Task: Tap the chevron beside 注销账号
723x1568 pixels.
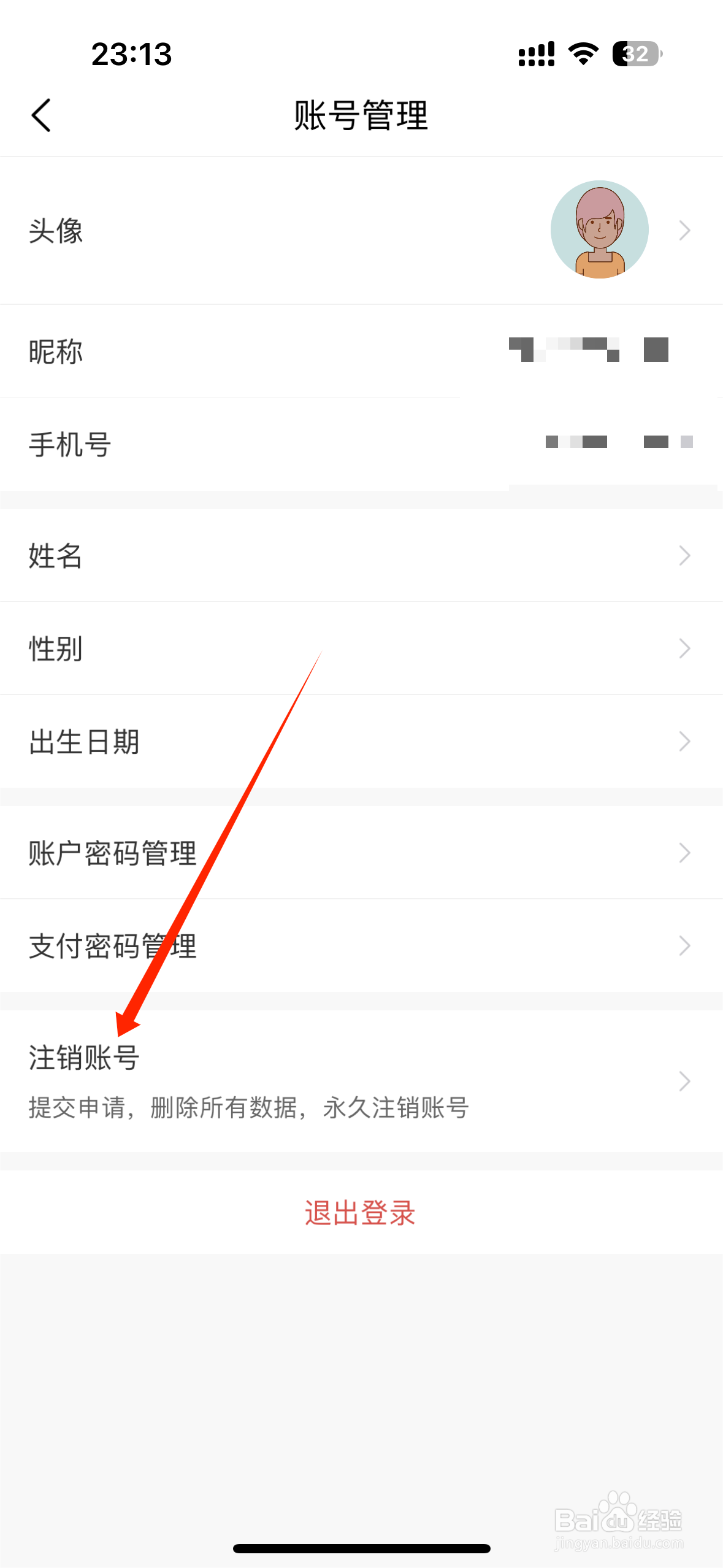Action: tap(685, 1082)
